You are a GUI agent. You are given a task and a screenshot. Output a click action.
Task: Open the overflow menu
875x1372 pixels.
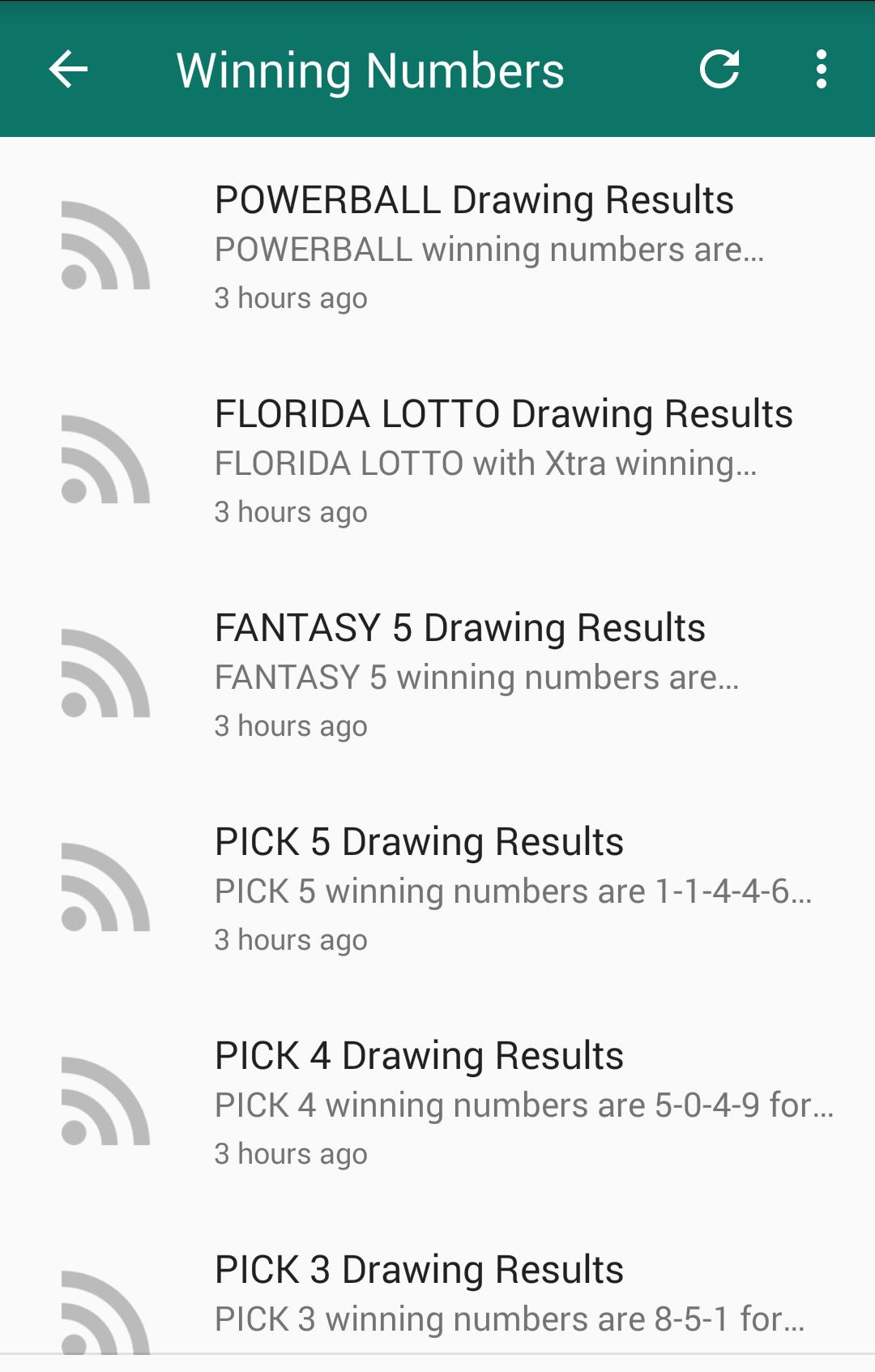[x=823, y=70]
